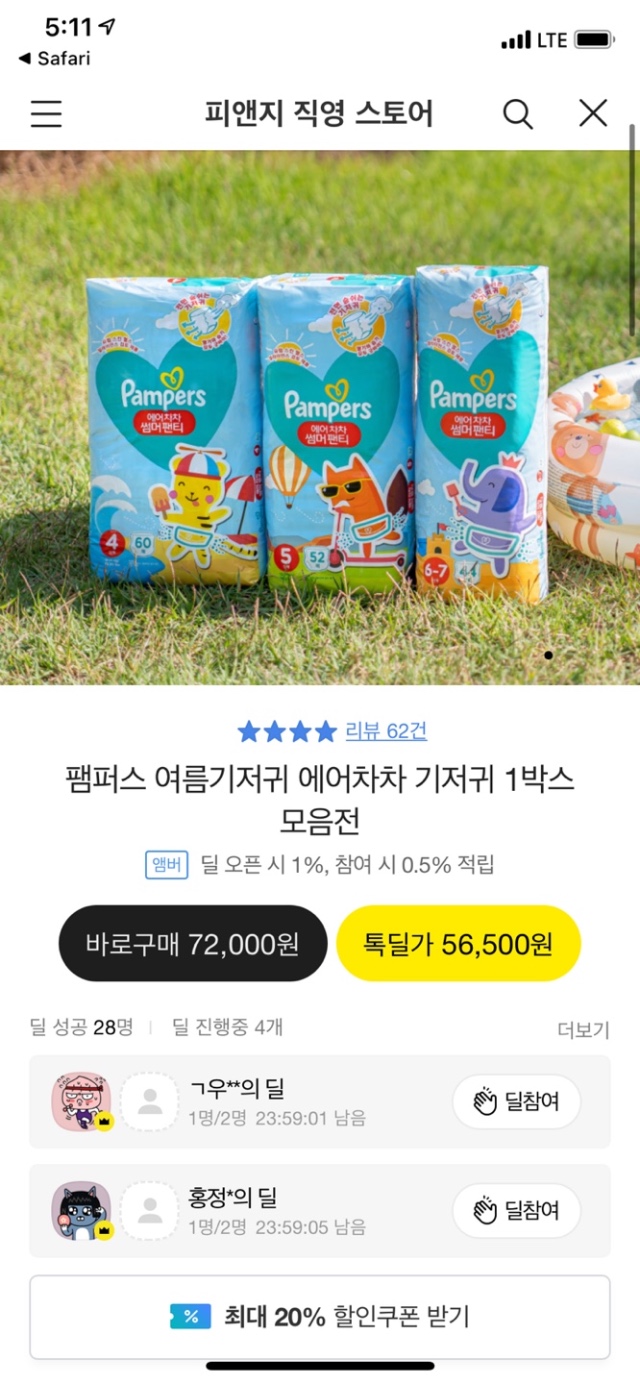Tap 바로구매 72,000원 button

coord(192,943)
